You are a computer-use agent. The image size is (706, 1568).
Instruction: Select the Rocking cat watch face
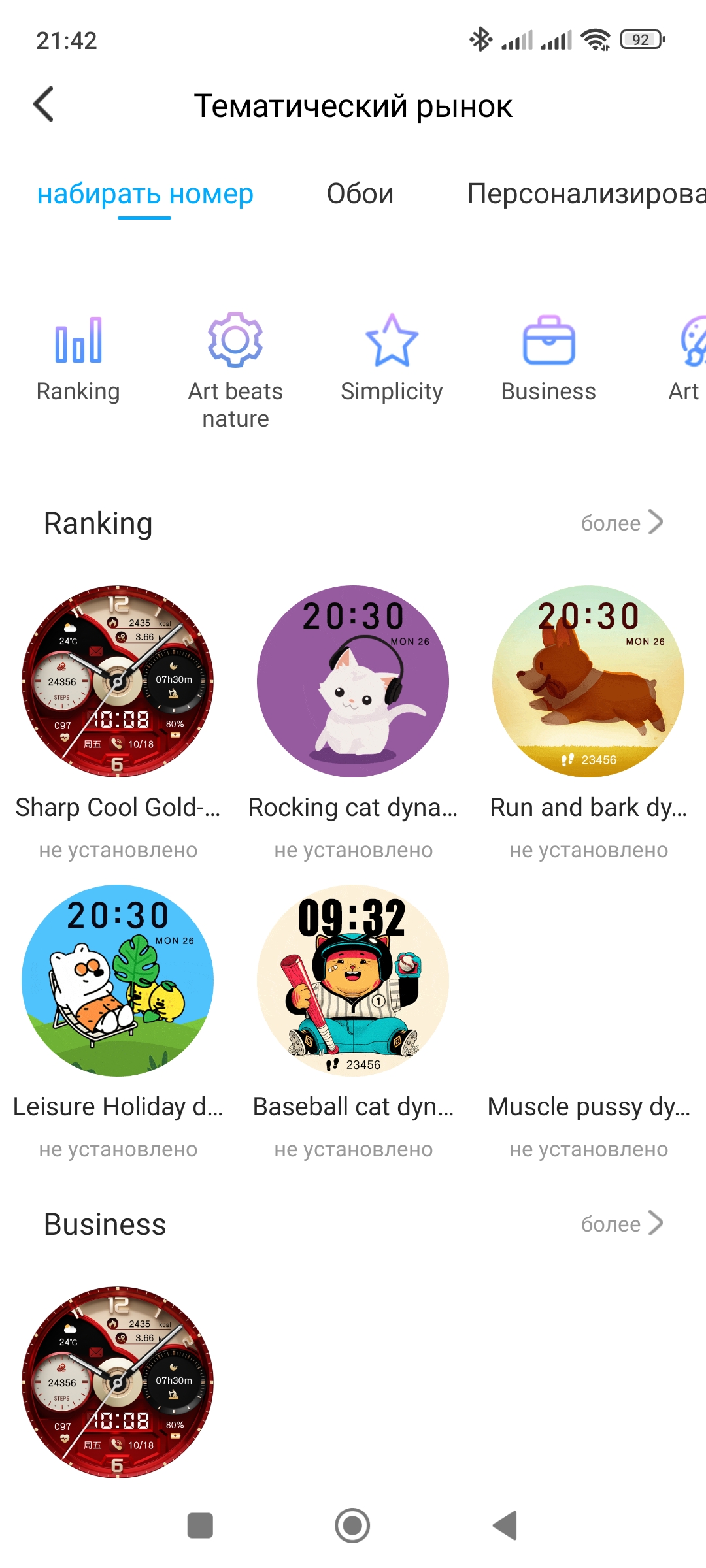point(353,681)
